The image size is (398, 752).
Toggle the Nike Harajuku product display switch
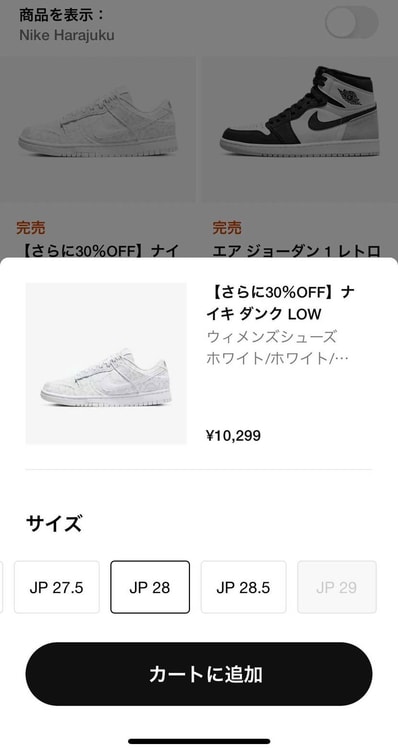[x=352, y=23]
